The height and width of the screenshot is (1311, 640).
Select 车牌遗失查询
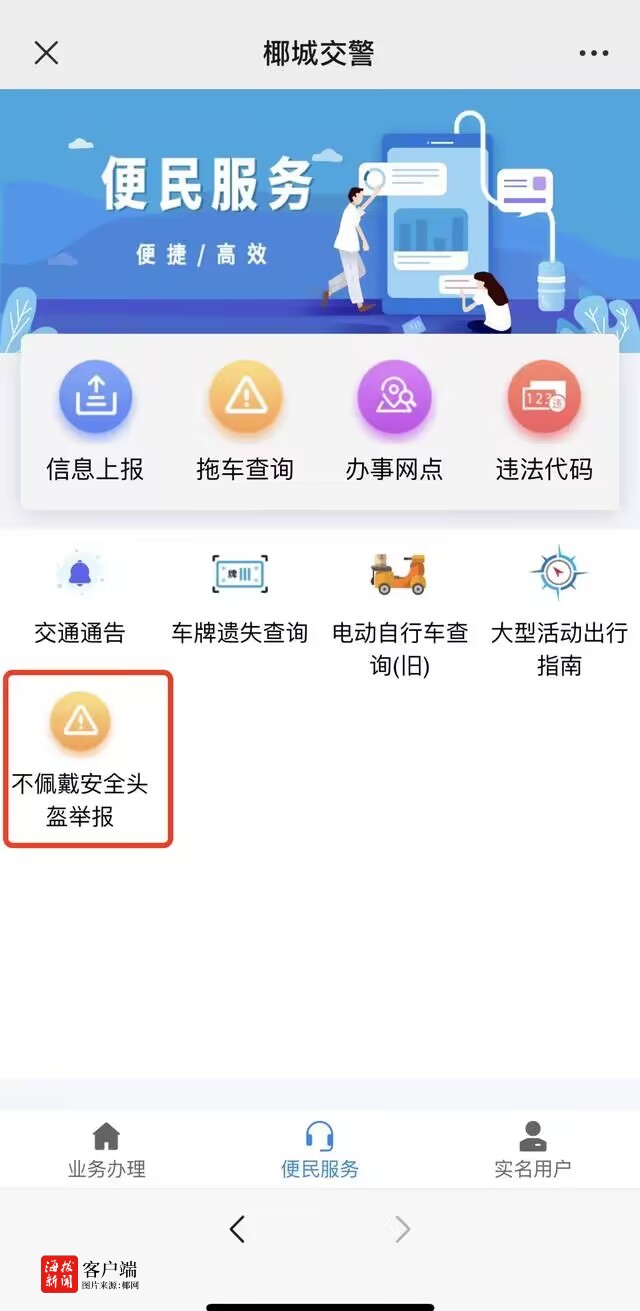pyautogui.click(x=240, y=595)
